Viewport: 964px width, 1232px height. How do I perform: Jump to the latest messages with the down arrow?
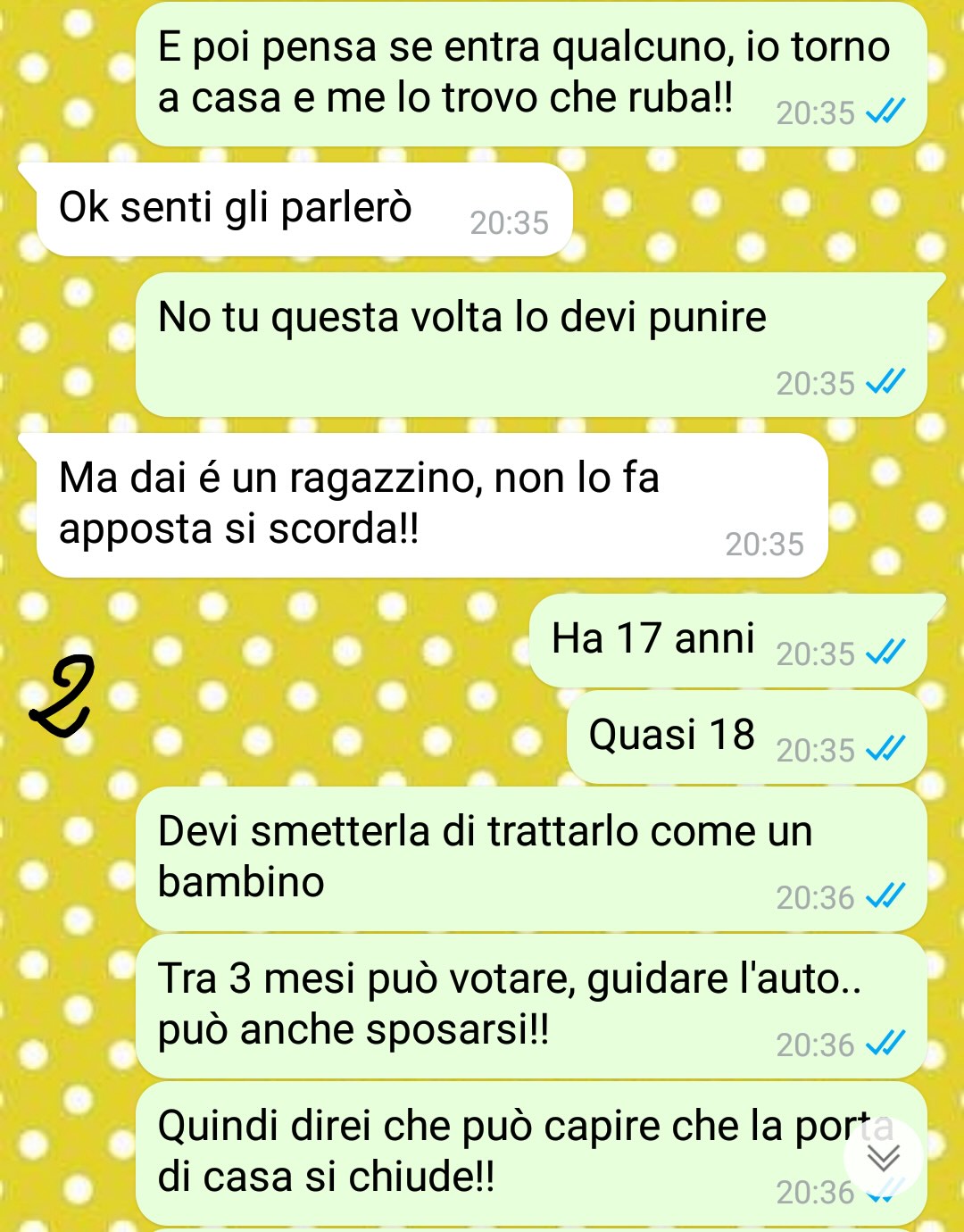pos(883,1158)
